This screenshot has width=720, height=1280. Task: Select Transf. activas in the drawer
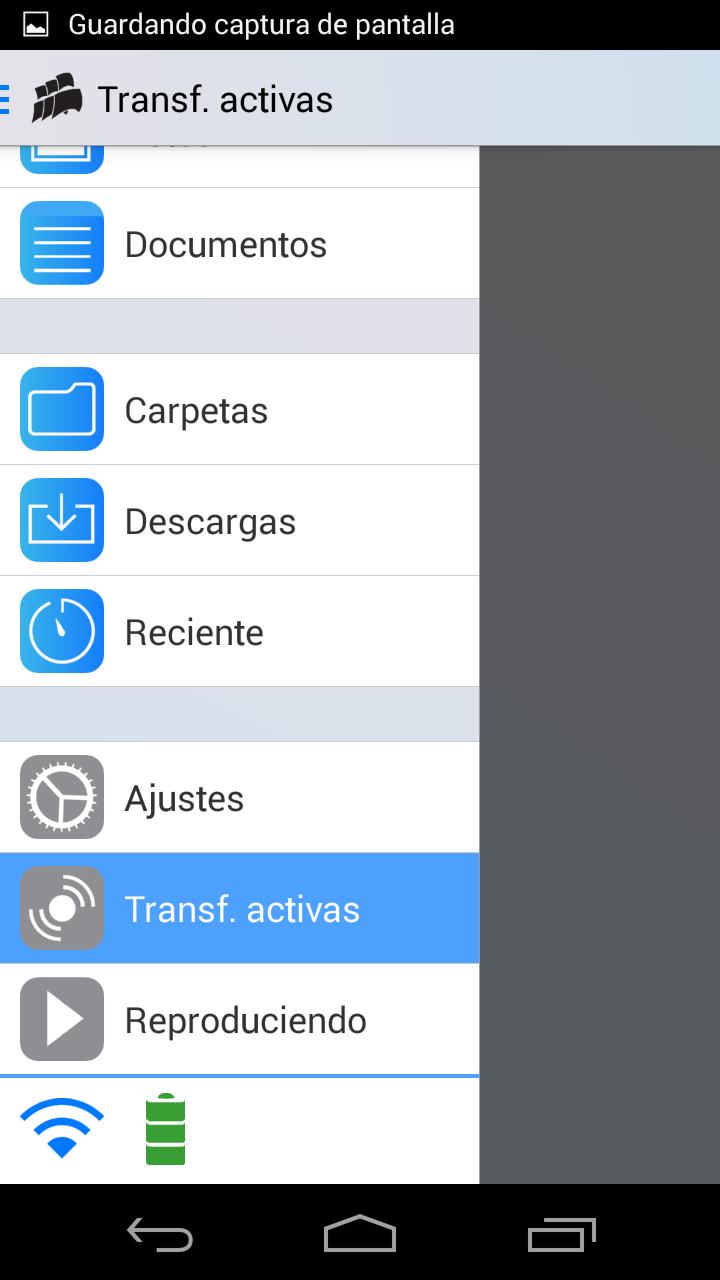240,908
